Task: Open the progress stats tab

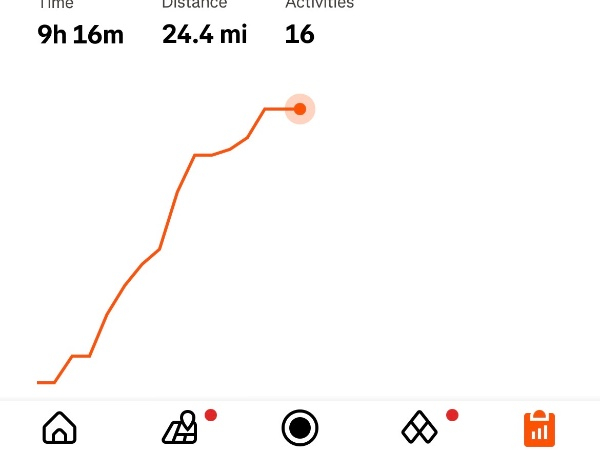Action: pyautogui.click(x=539, y=428)
